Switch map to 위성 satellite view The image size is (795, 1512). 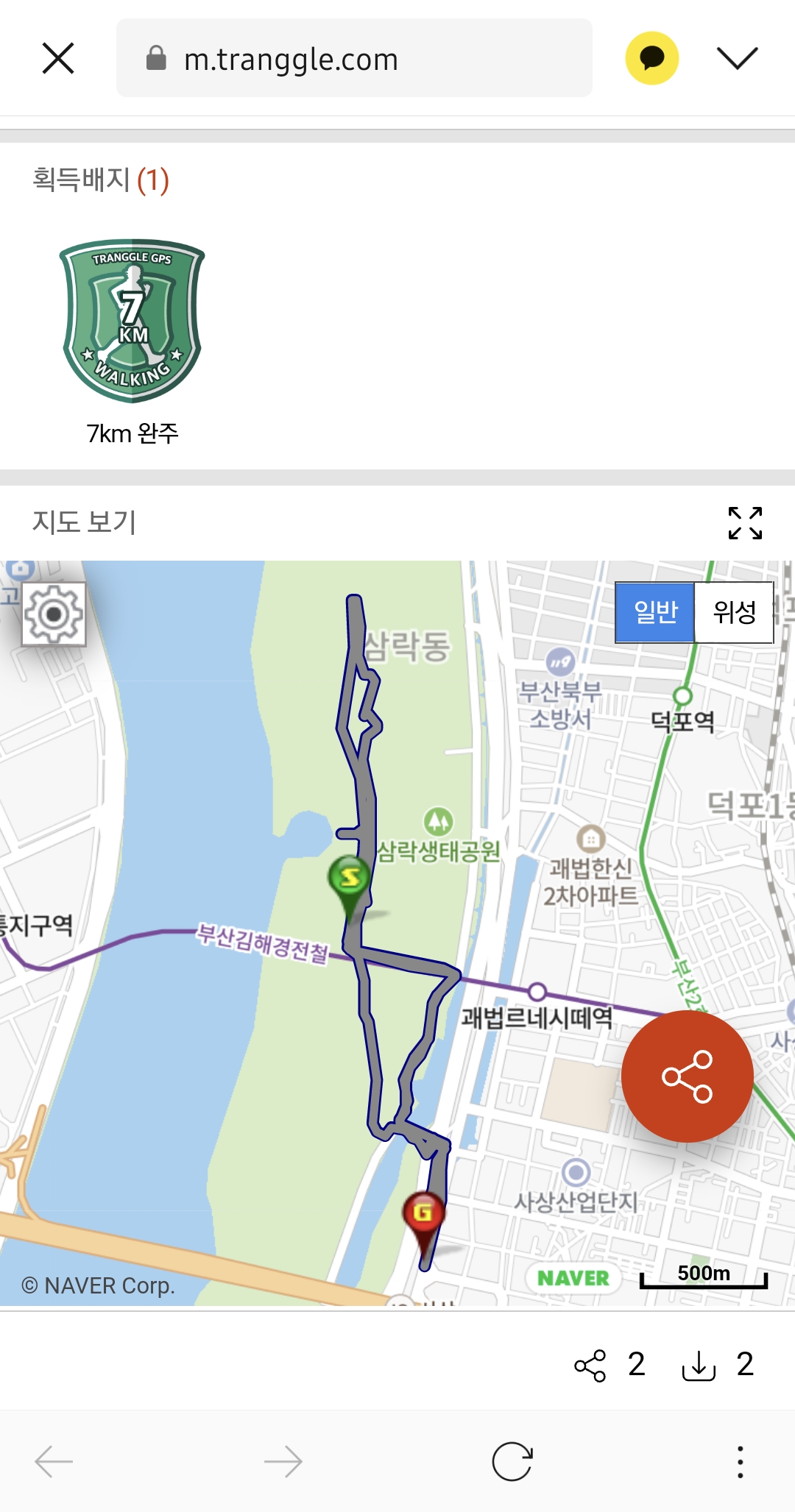click(734, 612)
